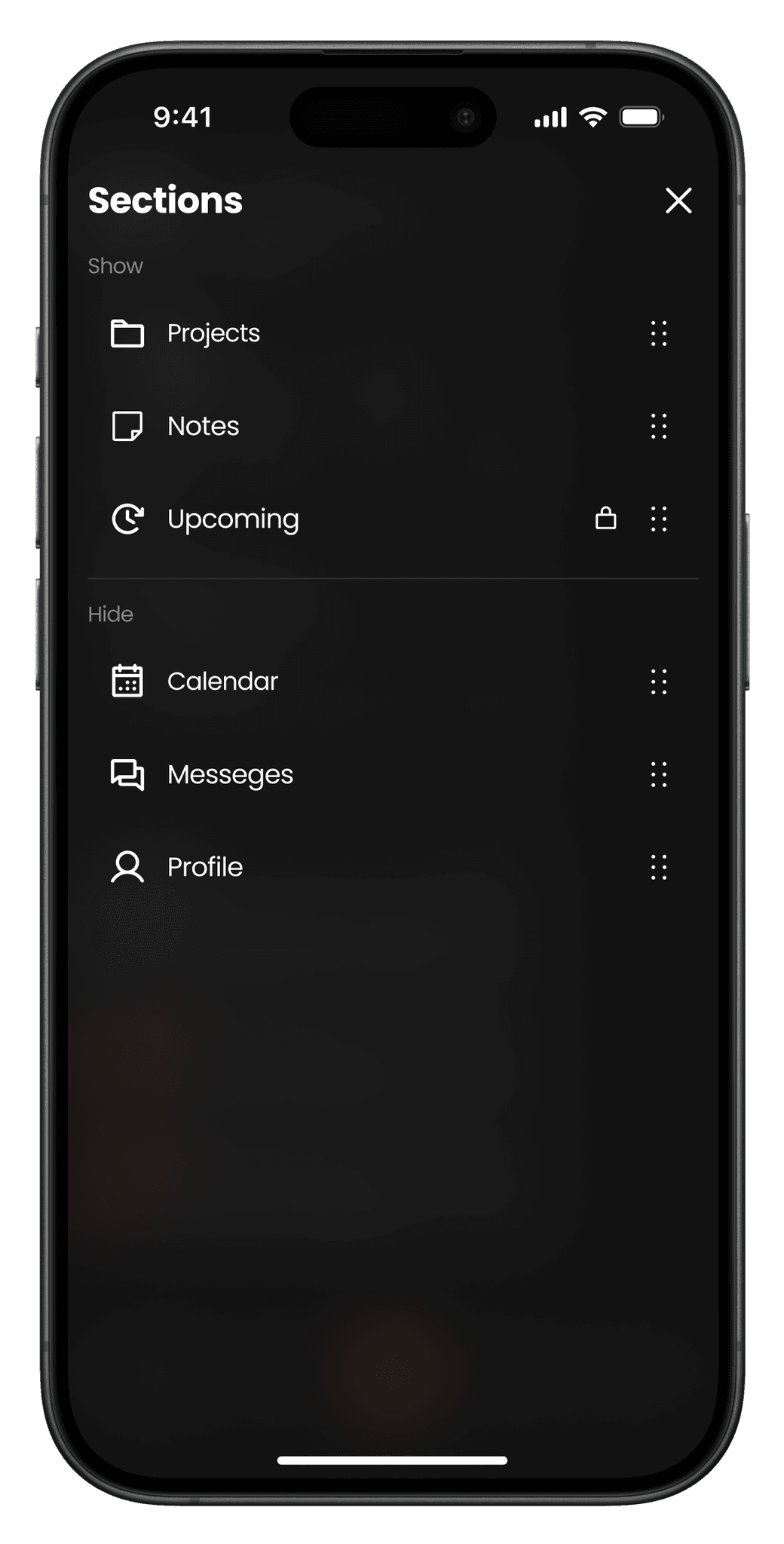This screenshot has width=784, height=1544.
Task: Tap the drag handle beside Notes
Action: tap(659, 426)
